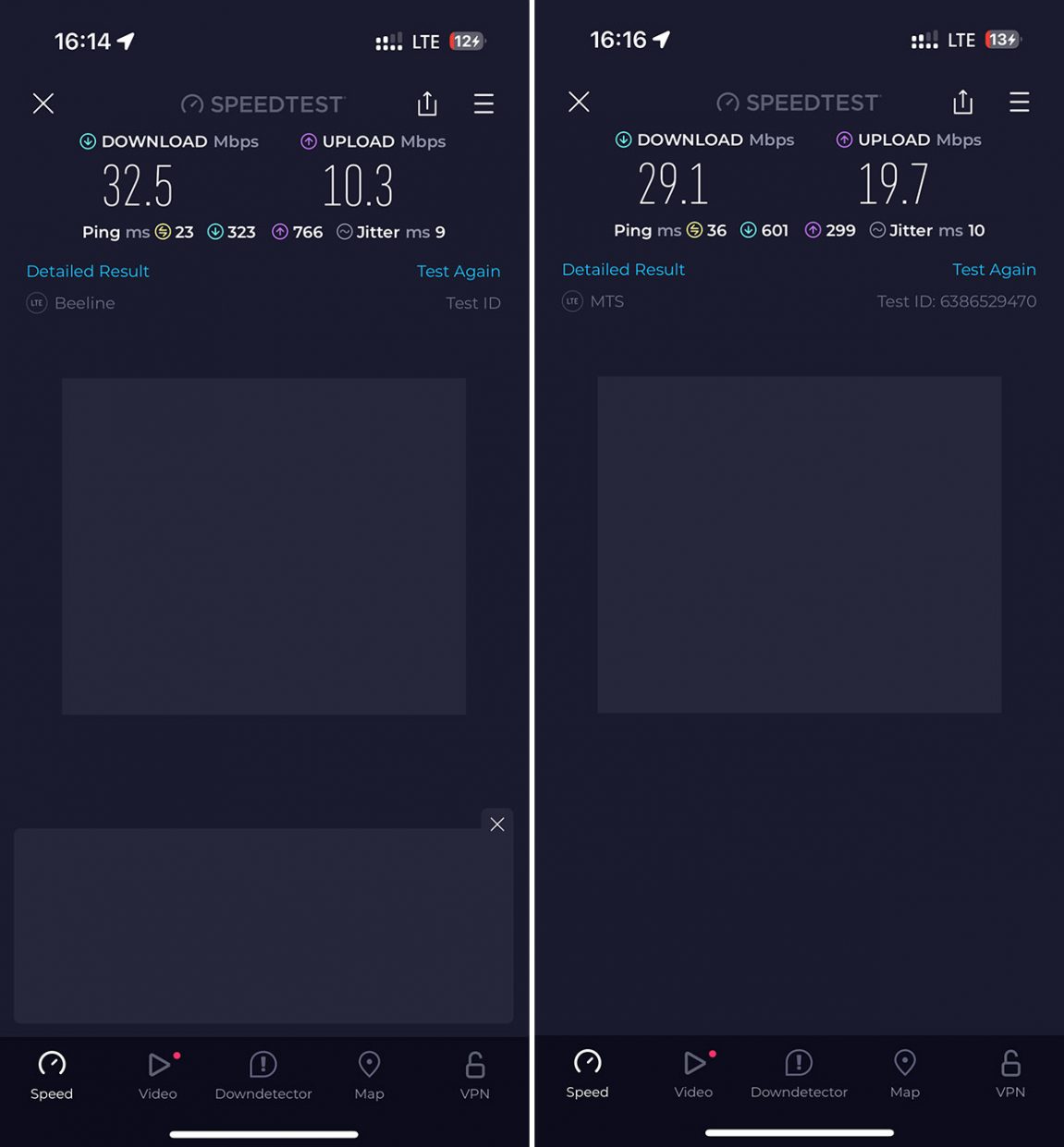This screenshot has height=1147, width=1064.
Task: Open Downdetector tab on Beeline screen
Action: [x=263, y=1076]
